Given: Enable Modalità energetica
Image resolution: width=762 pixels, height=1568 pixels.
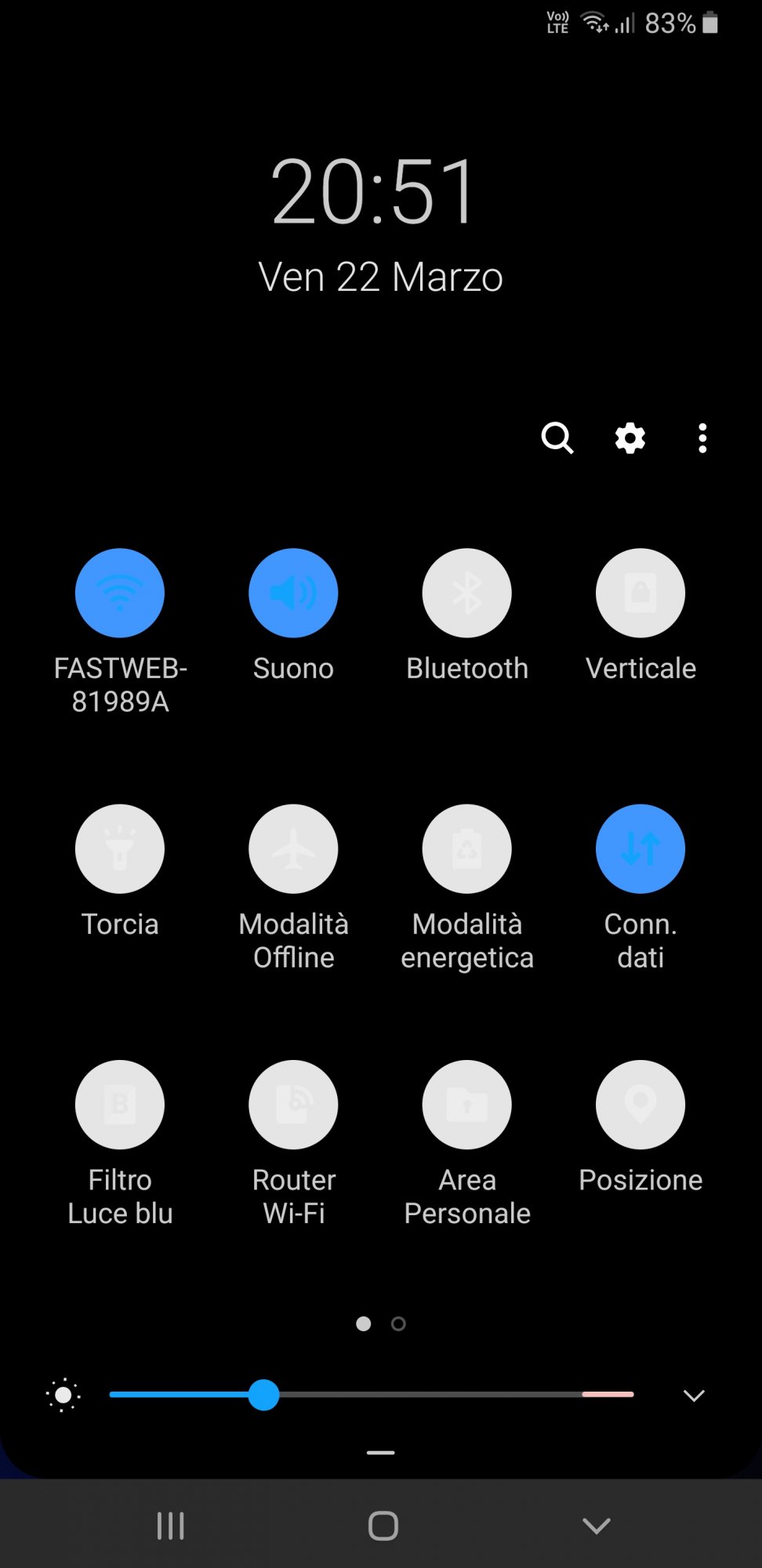Looking at the screenshot, I should click(467, 848).
